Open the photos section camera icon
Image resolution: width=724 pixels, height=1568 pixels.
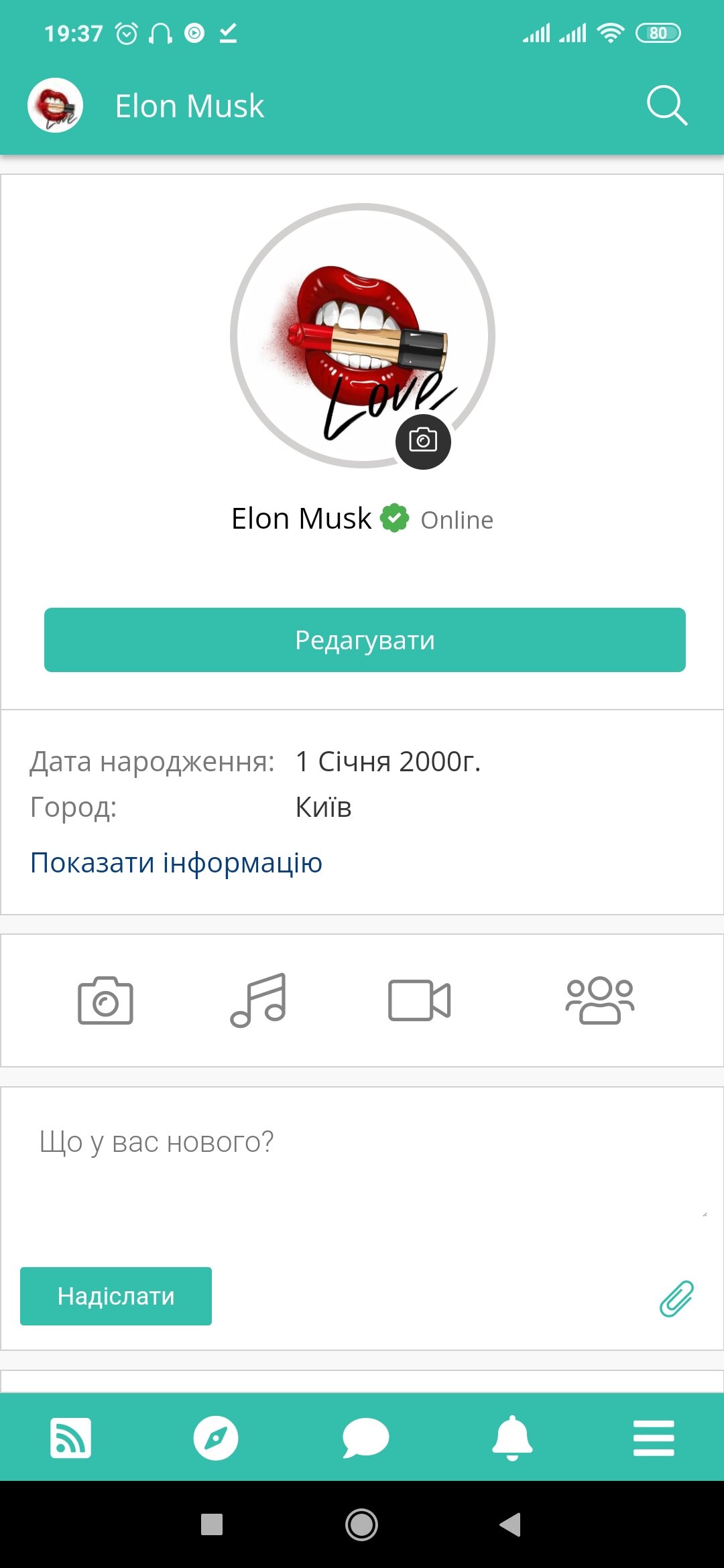(105, 1000)
